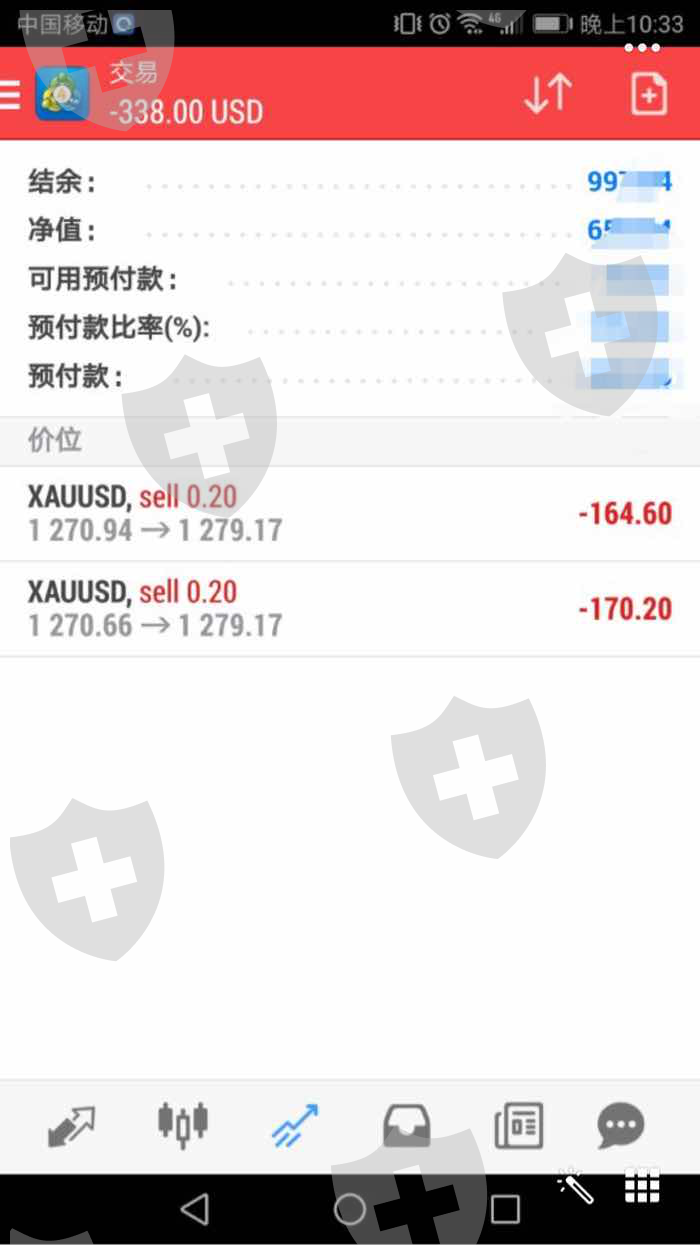Image resolution: width=700 pixels, height=1245 pixels.
Task: Open the News tab
Action: pos(518,1127)
